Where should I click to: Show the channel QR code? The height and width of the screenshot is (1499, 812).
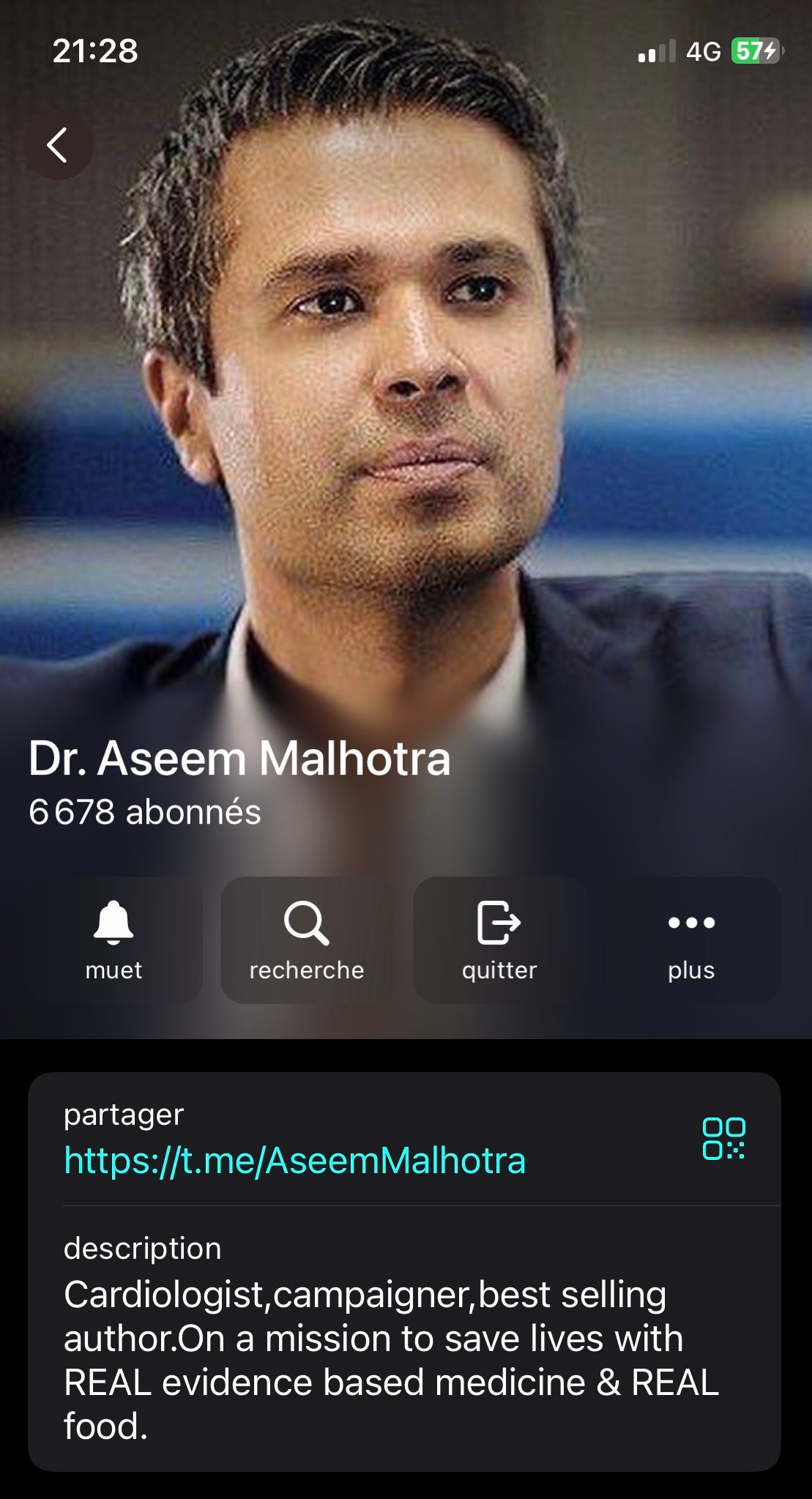coord(723,1139)
